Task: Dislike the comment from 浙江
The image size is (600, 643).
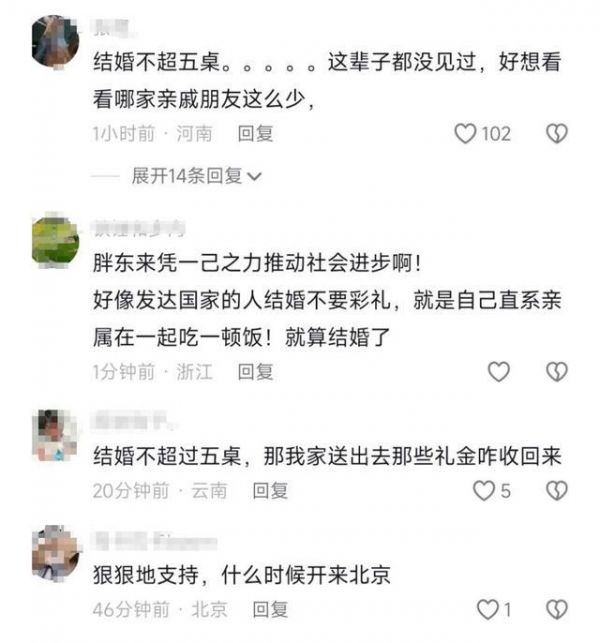Action: tap(556, 372)
